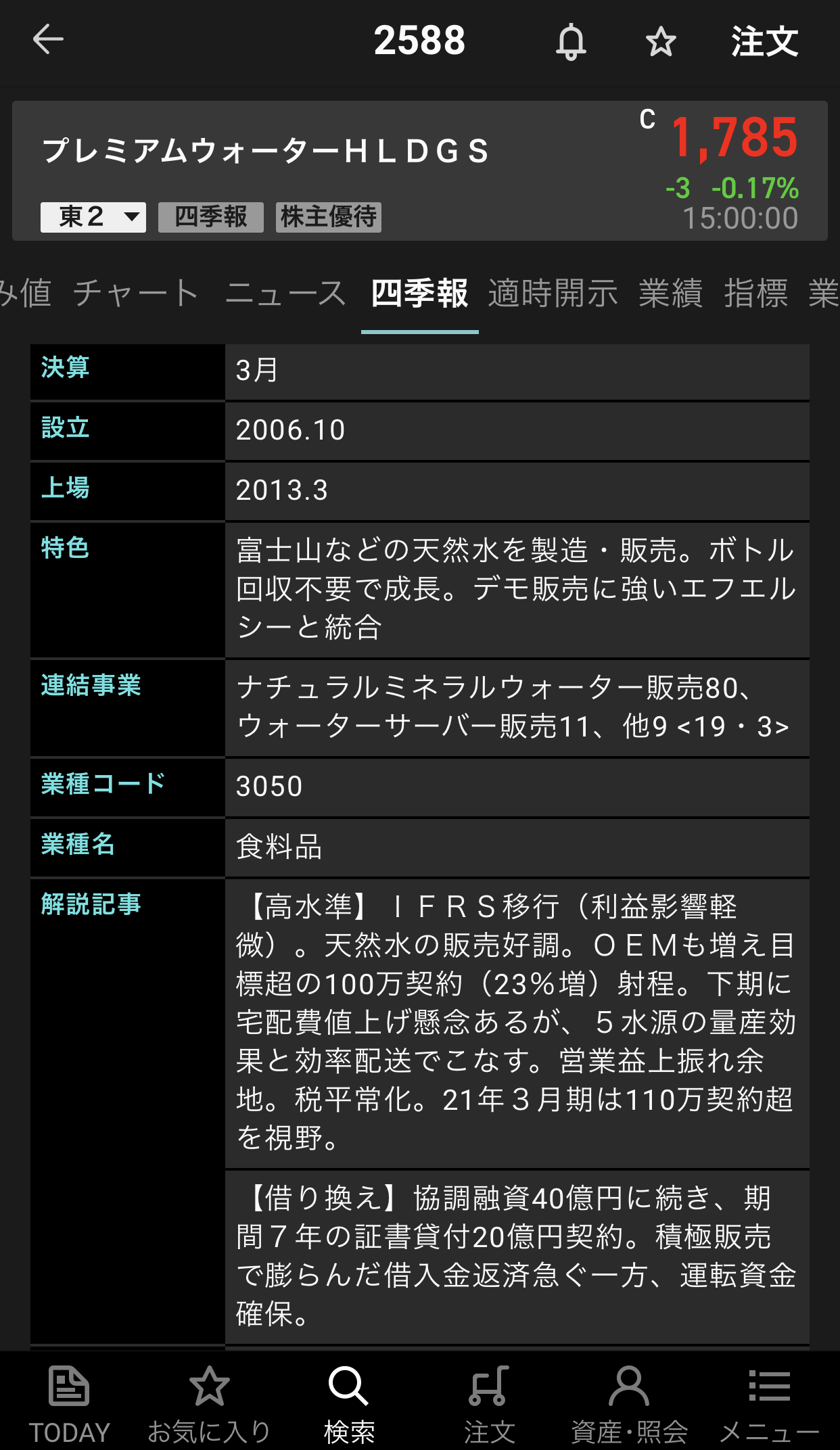Go to TODAY in bottom navigation

(x=69, y=1403)
